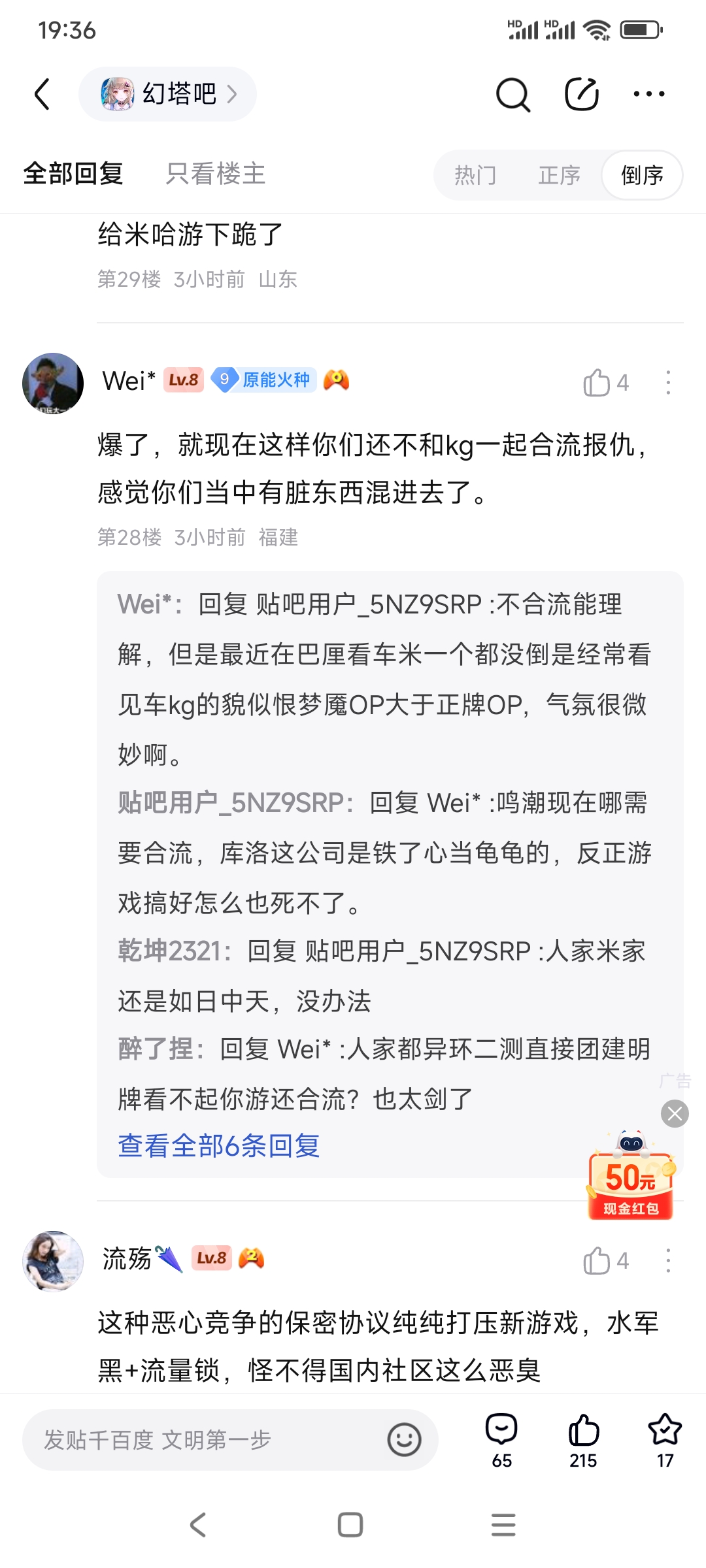Open Wei*'s profile avatar
Screen dimensions: 706x1568
53,383
